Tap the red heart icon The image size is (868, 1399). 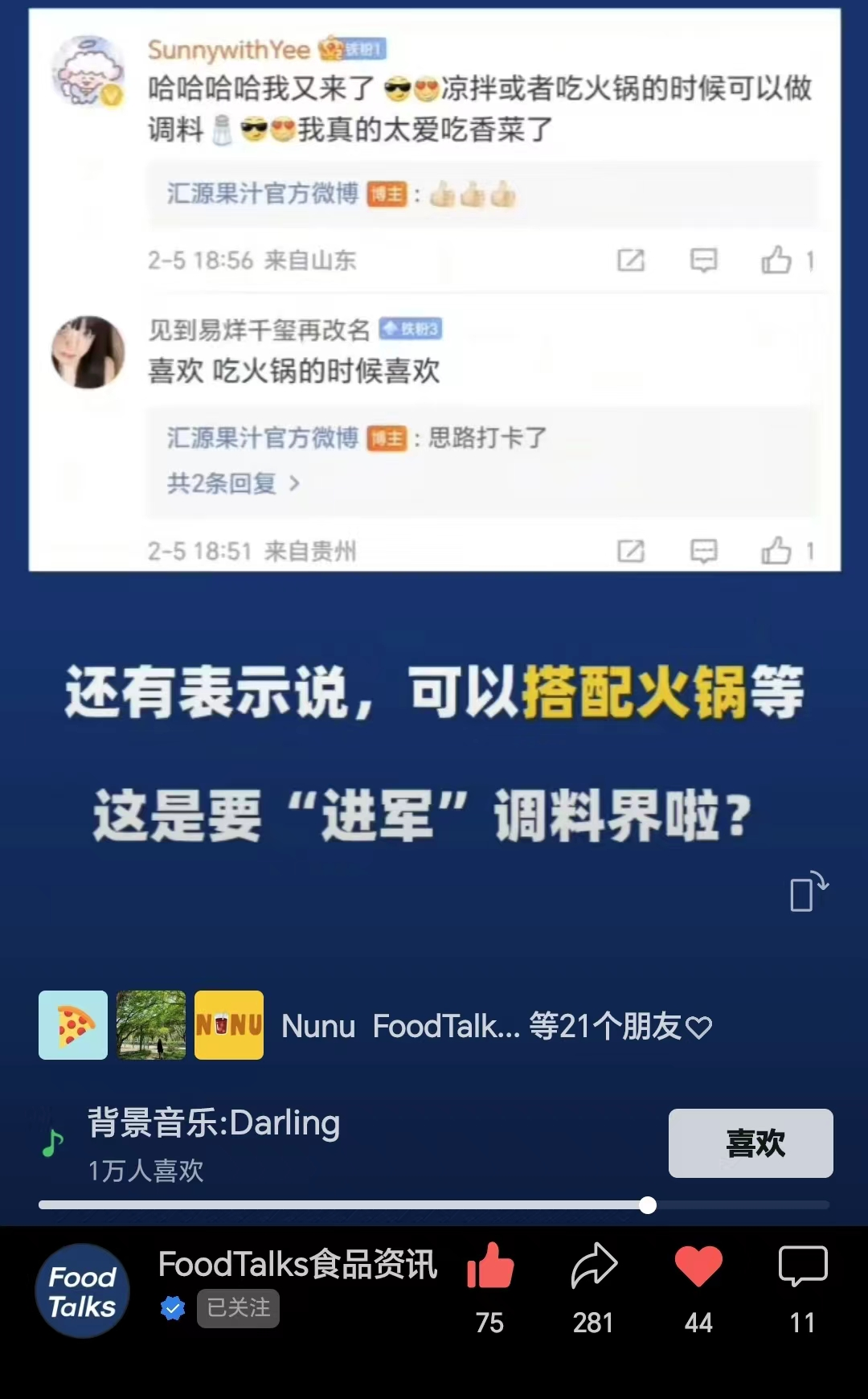tap(698, 1266)
